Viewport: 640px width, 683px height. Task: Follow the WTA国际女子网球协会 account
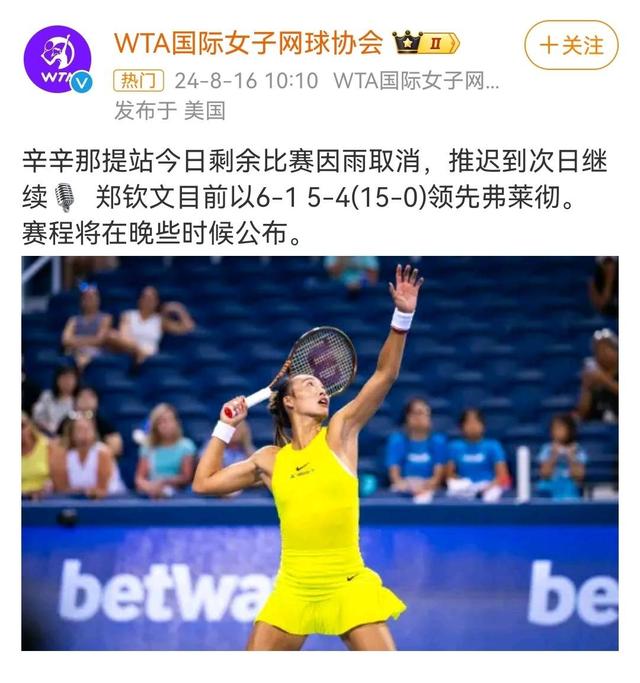pyautogui.click(x=571, y=45)
